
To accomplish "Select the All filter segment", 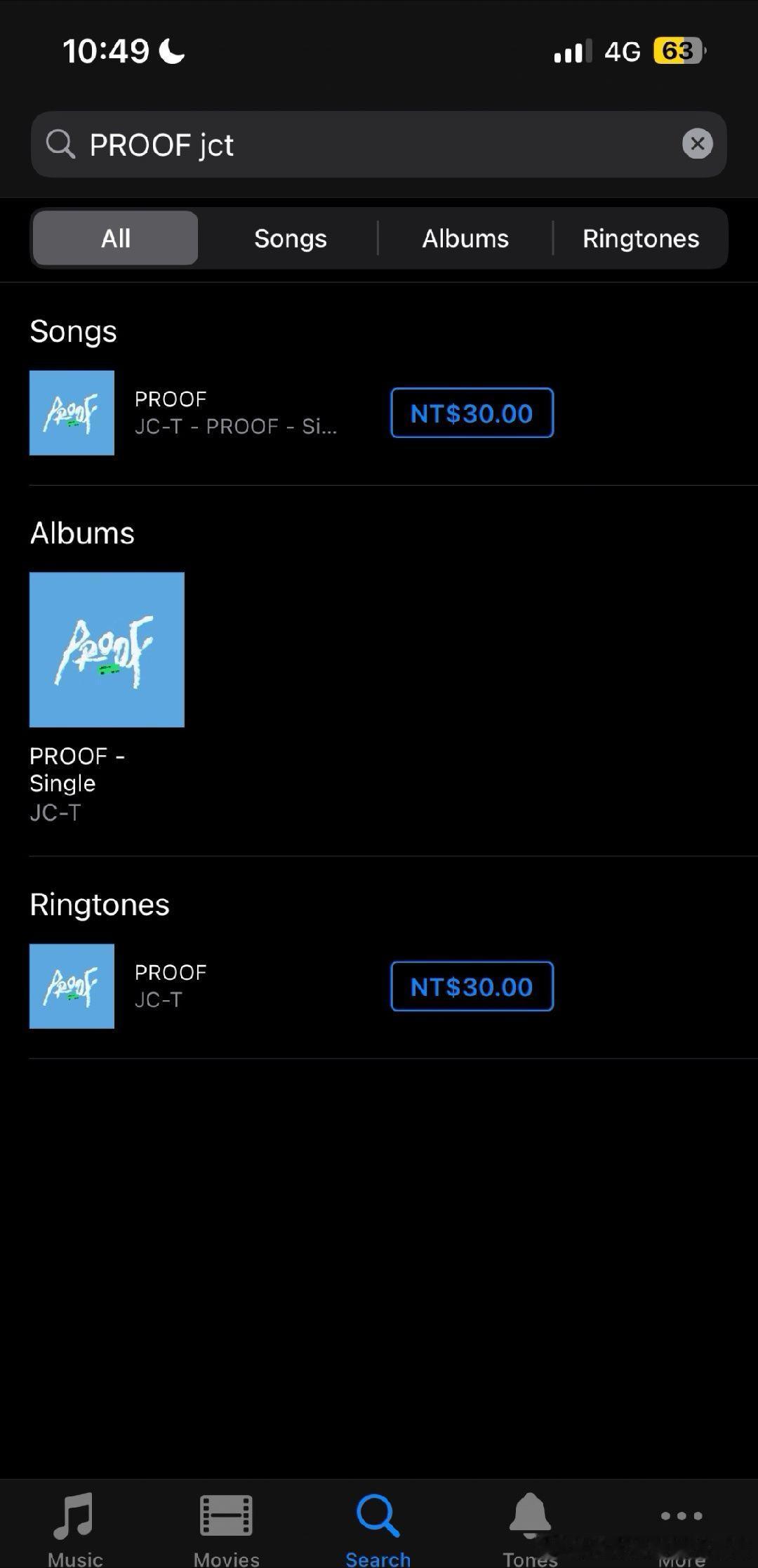I will (115, 238).
